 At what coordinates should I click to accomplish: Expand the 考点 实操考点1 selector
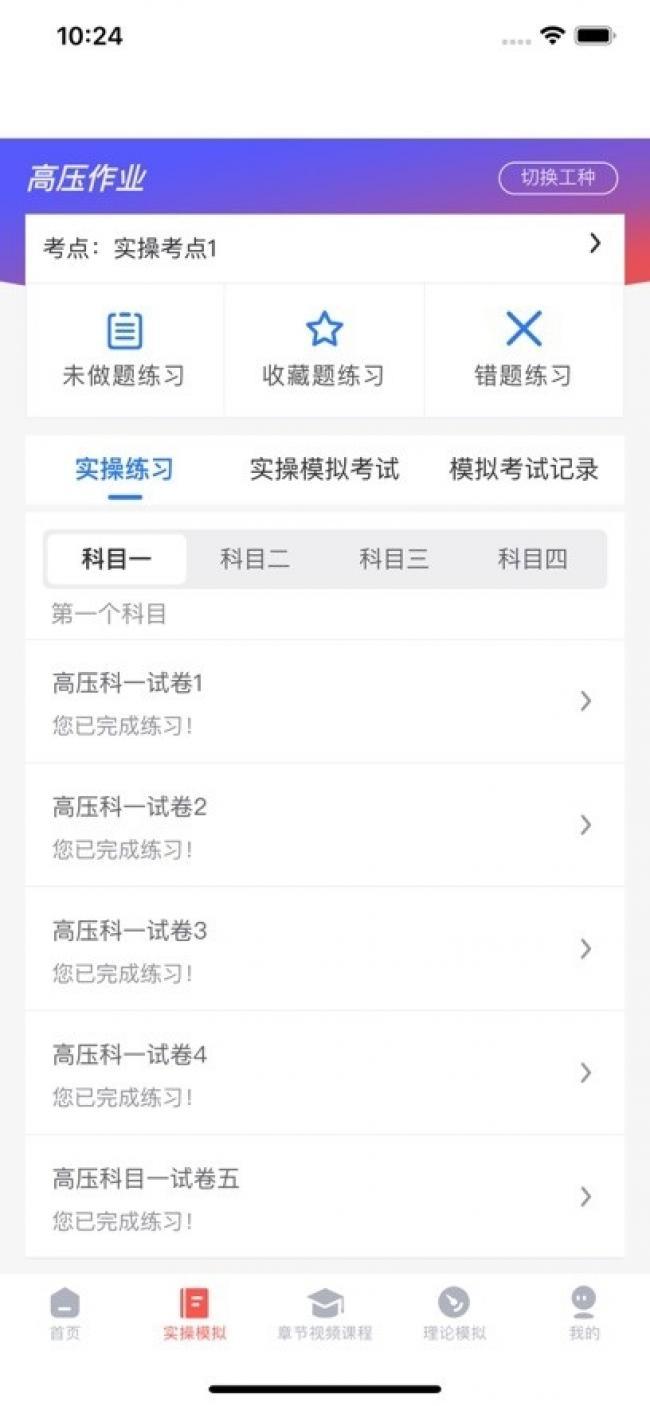325,248
